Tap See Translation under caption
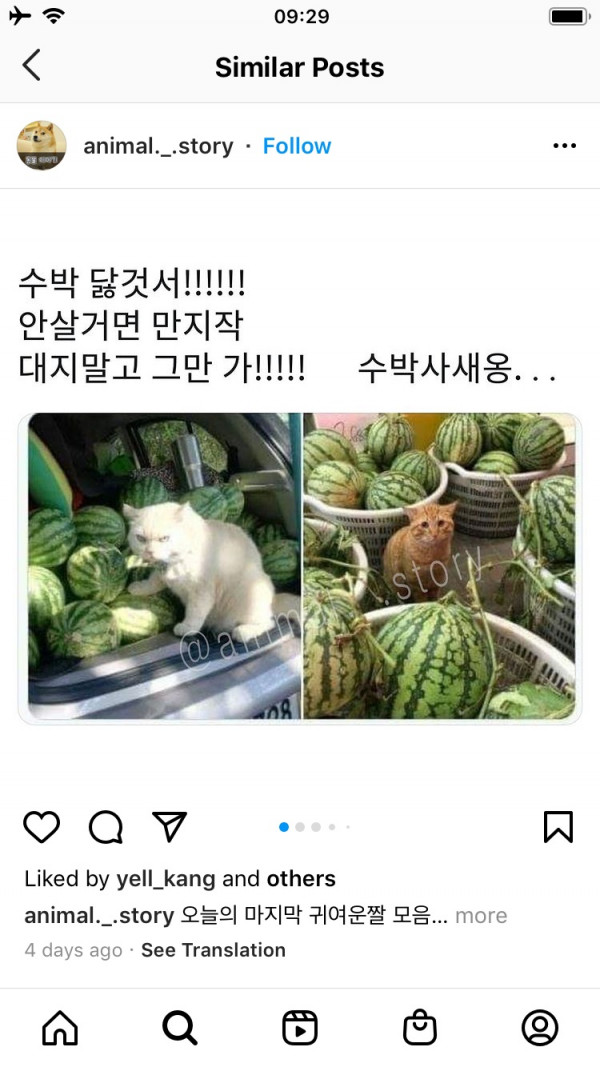This screenshot has height=1067, width=600. click(x=213, y=950)
